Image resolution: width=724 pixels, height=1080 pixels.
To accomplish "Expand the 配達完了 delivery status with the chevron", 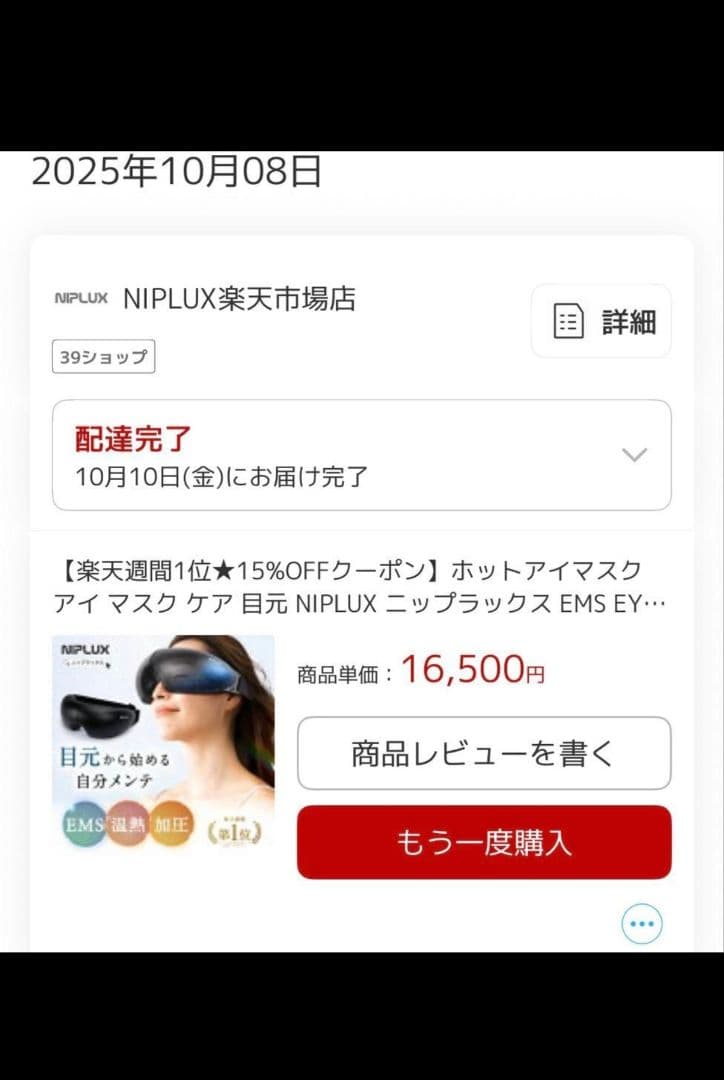I will pyautogui.click(x=634, y=455).
